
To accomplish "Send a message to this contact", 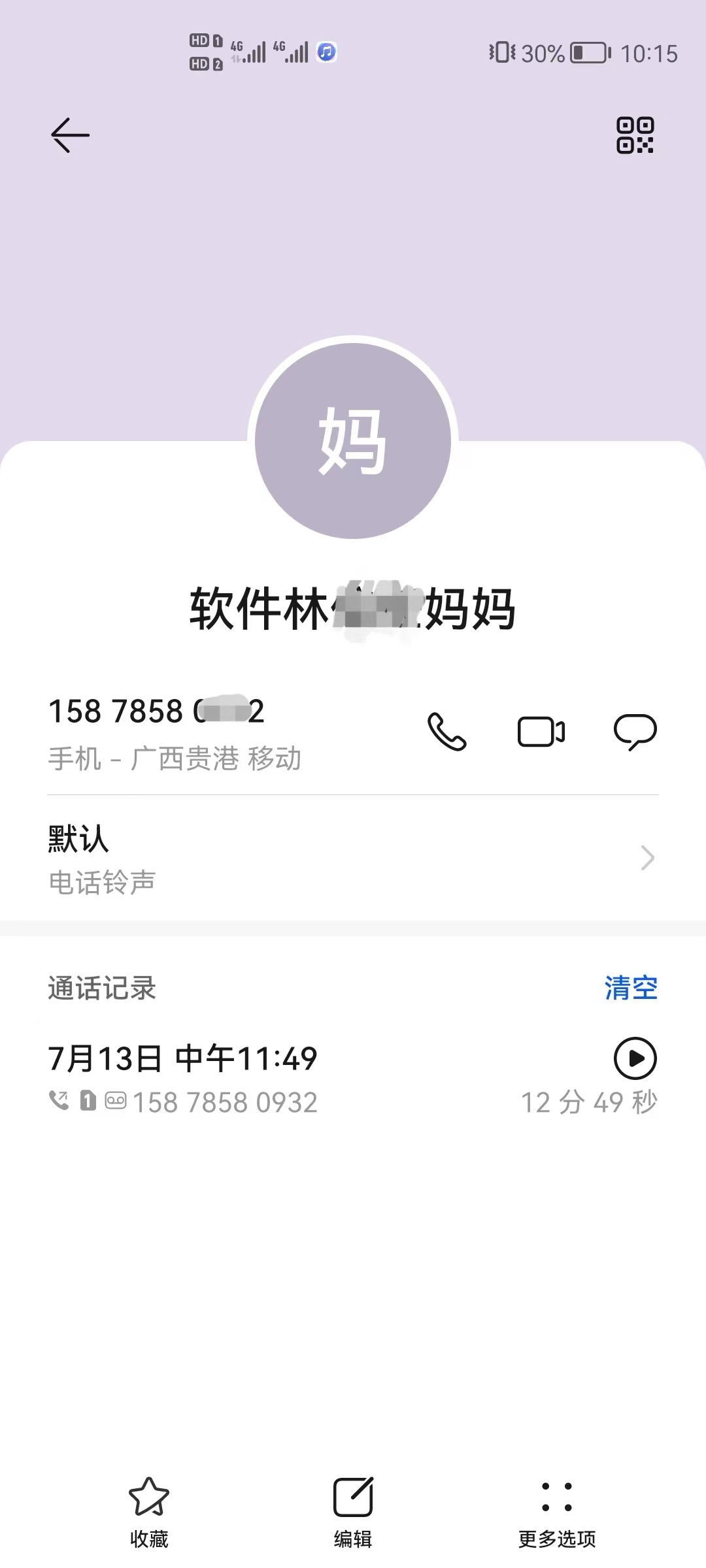I will (635, 731).
